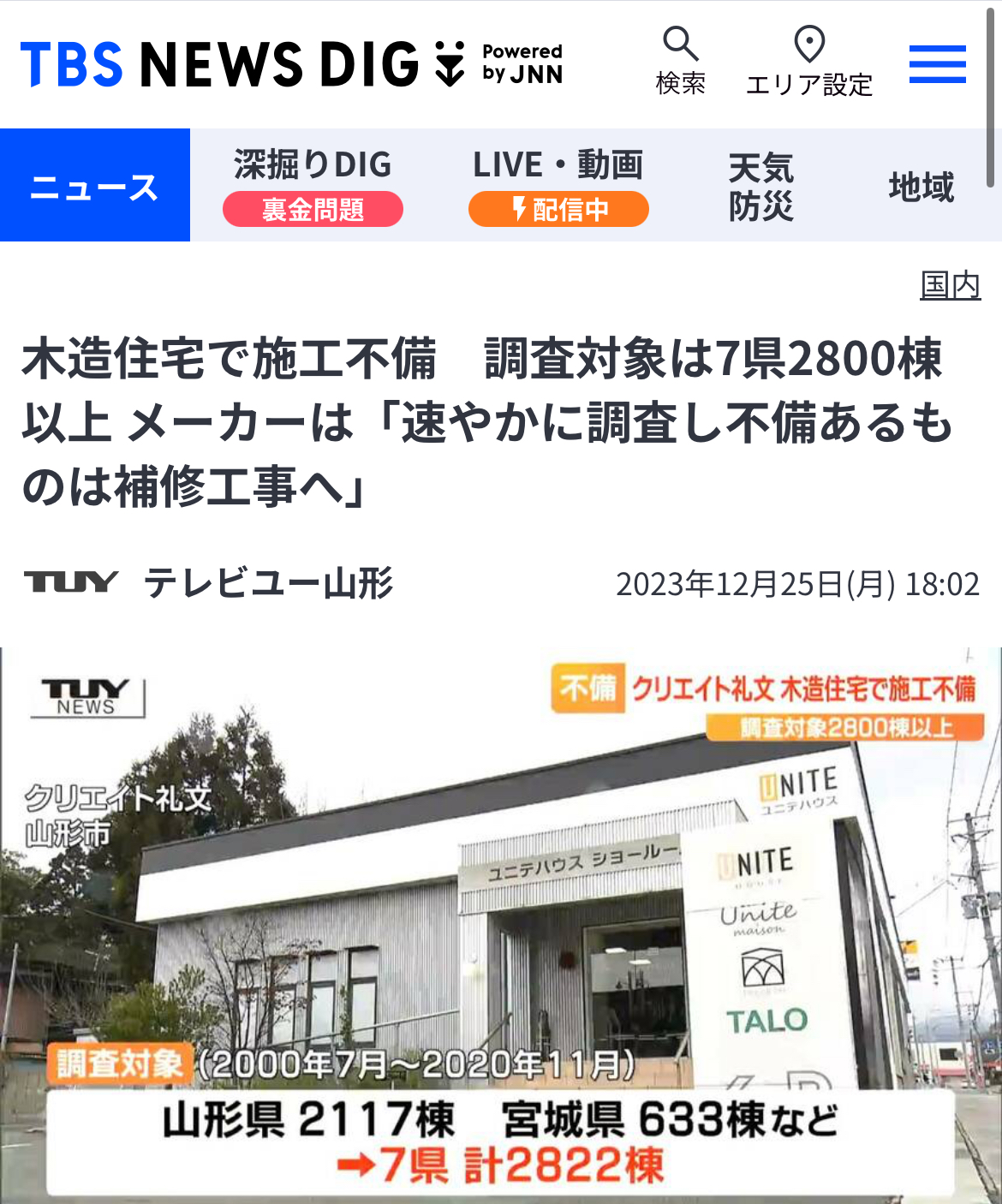This screenshot has width=1002, height=1204.
Task: Select the ニュース tab
Action: pyautogui.click(x=95, y=186)
